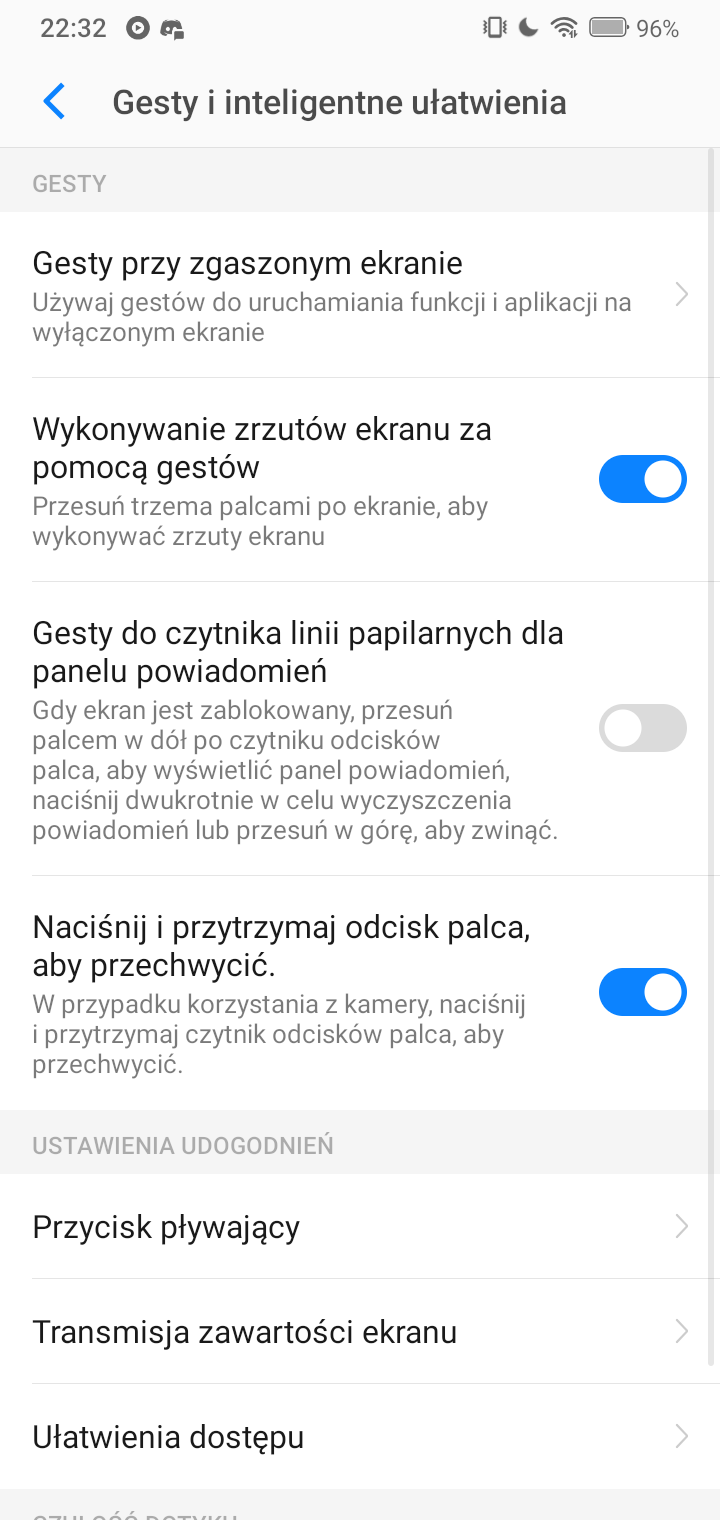Open Przycisk pływający settings
Viewport: 720px width, 1520px height.
tap(360, 1227)
